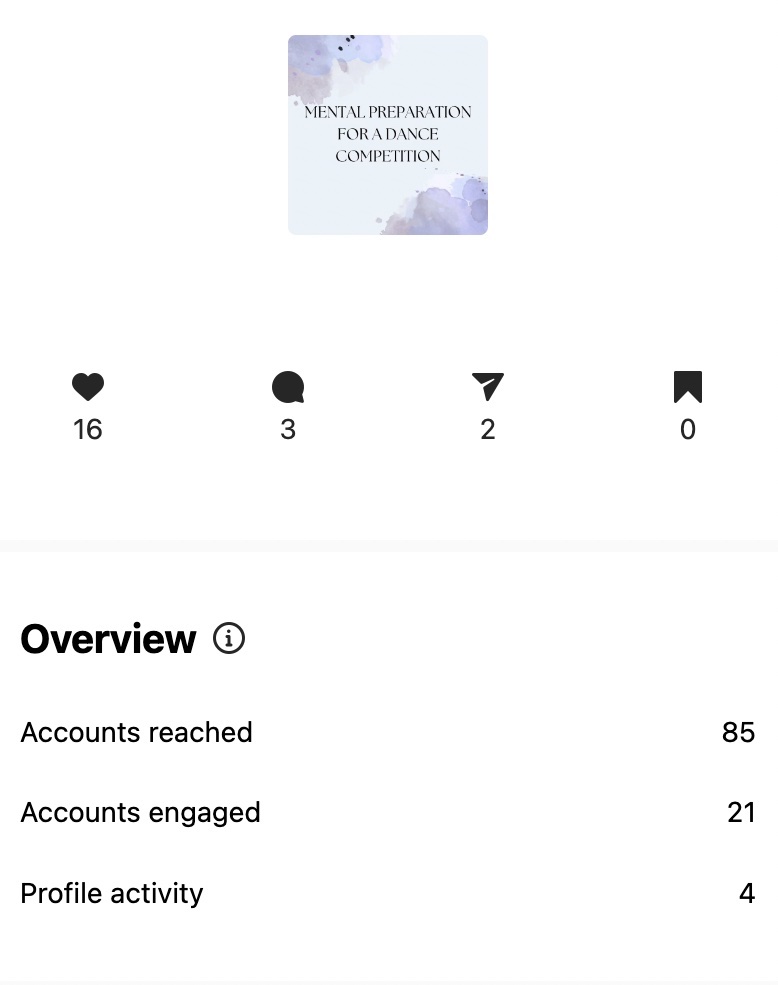Click the saves icon showing 0
The width and height of the screenshot is (778, 985).
688,387
